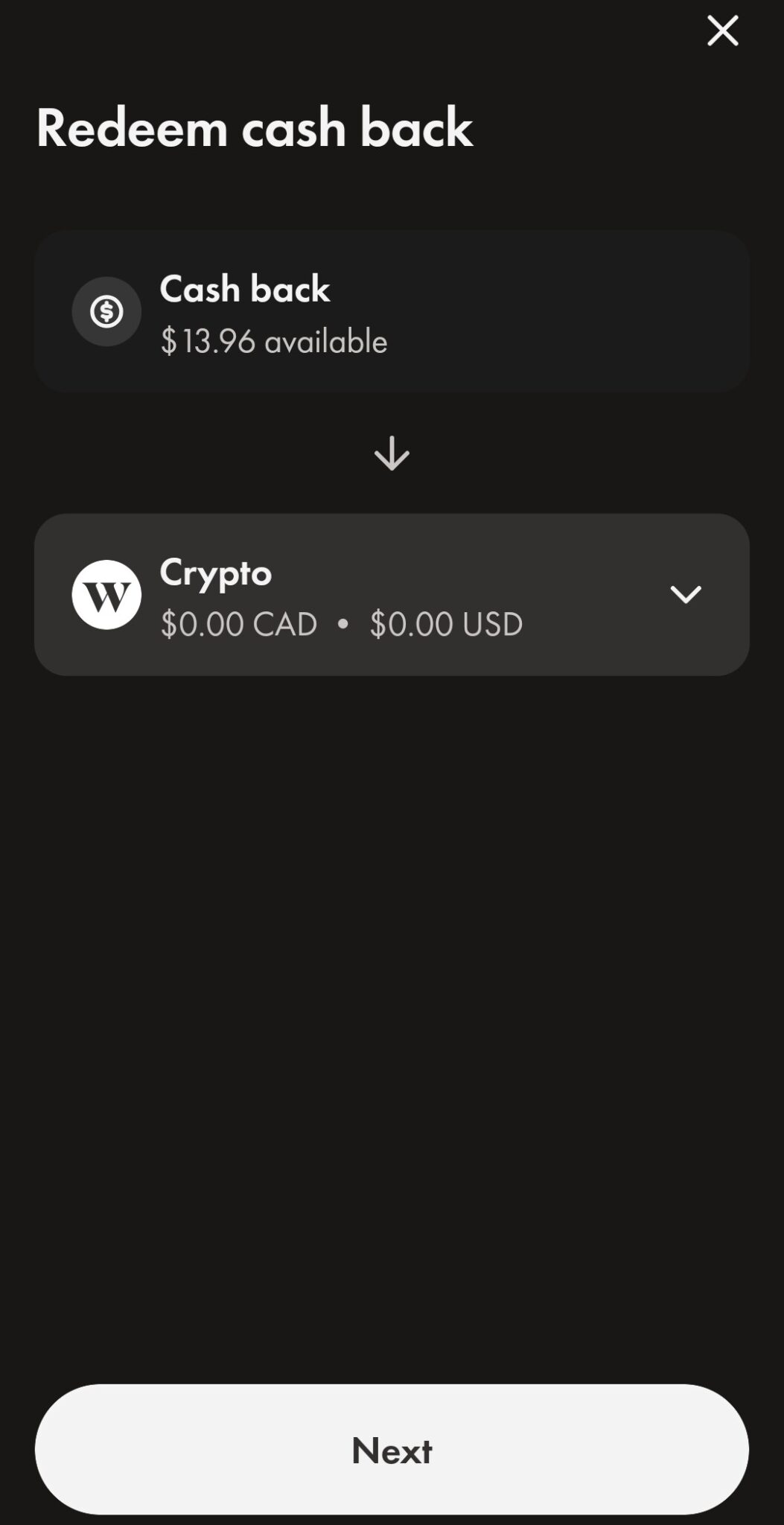Screen dimensions: 784x1525
Task: Select the Cash back source card
Action: [392, 311]
